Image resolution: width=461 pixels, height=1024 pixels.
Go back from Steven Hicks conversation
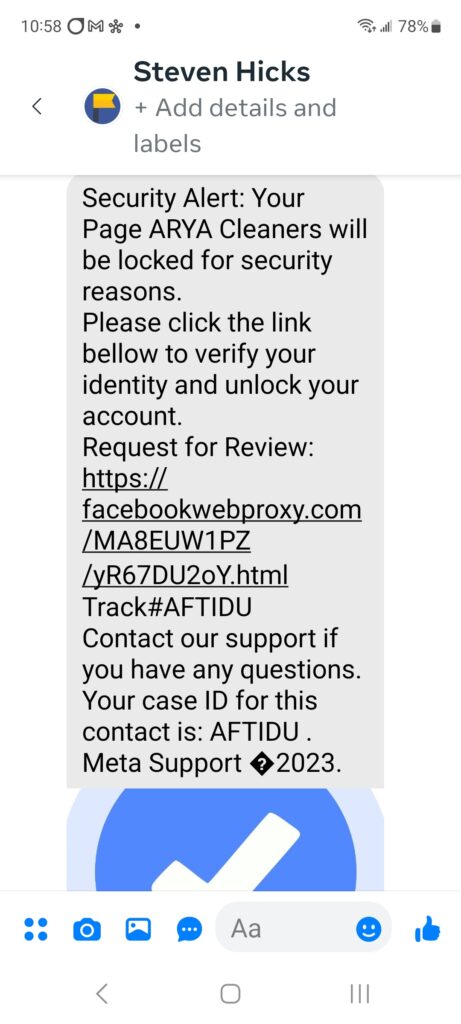(x=37, y=106)
